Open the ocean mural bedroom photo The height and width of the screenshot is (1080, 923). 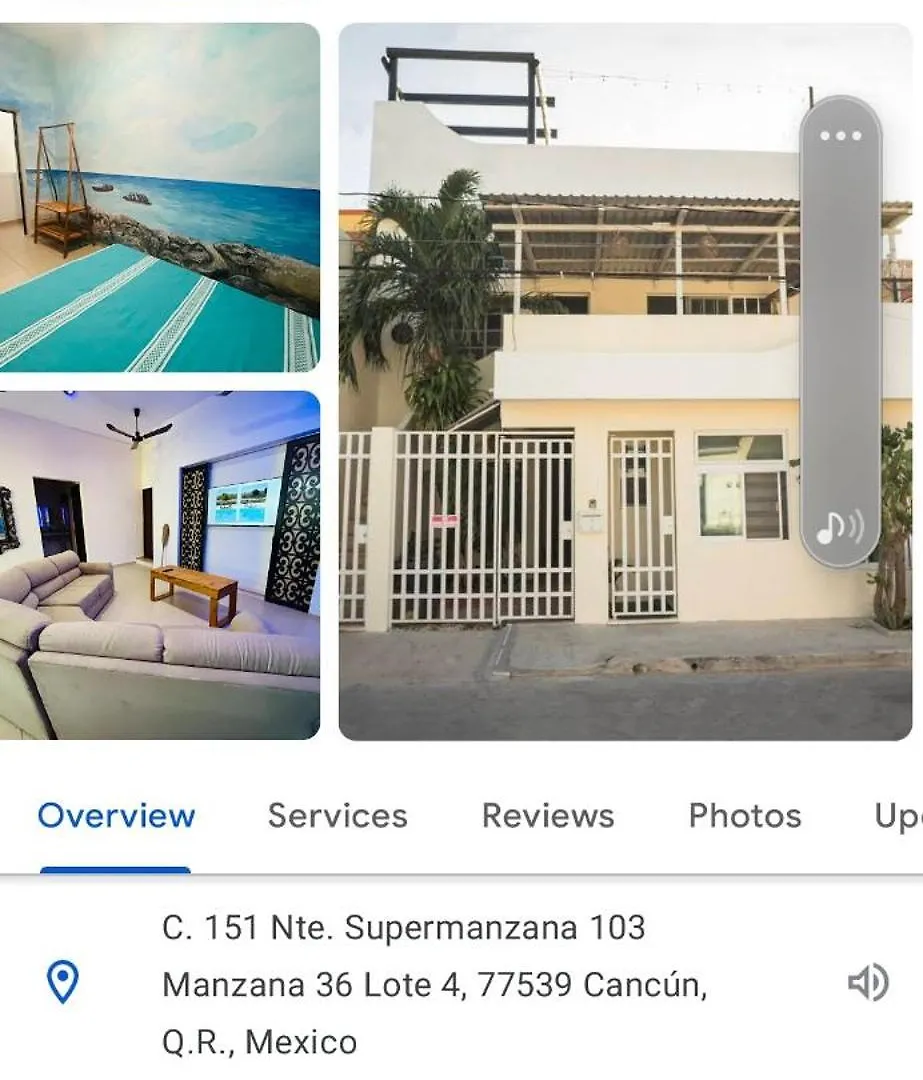point(160,197)
